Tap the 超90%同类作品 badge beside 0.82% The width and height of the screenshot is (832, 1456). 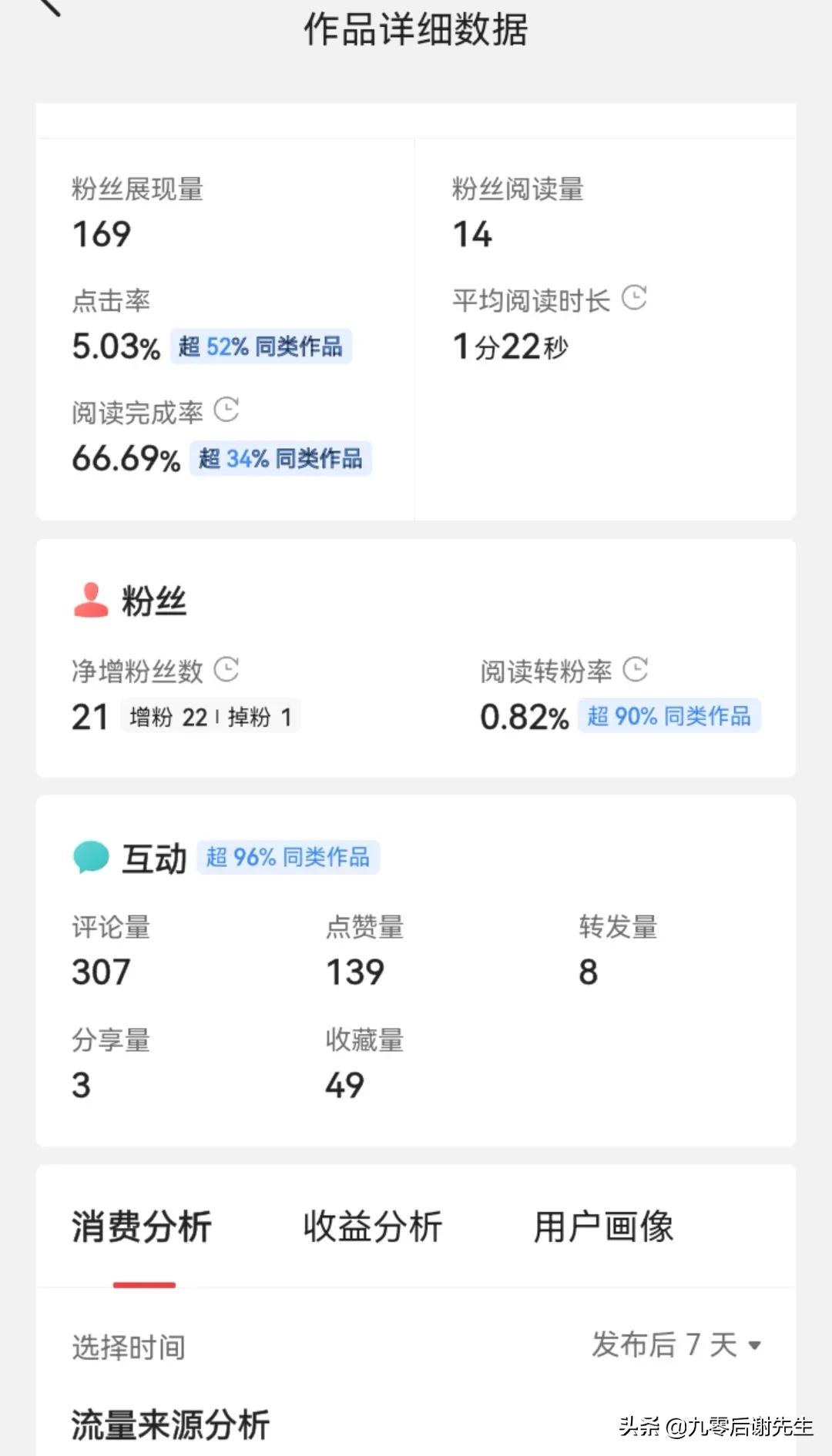pyautogui.click(x=669, y=716)
